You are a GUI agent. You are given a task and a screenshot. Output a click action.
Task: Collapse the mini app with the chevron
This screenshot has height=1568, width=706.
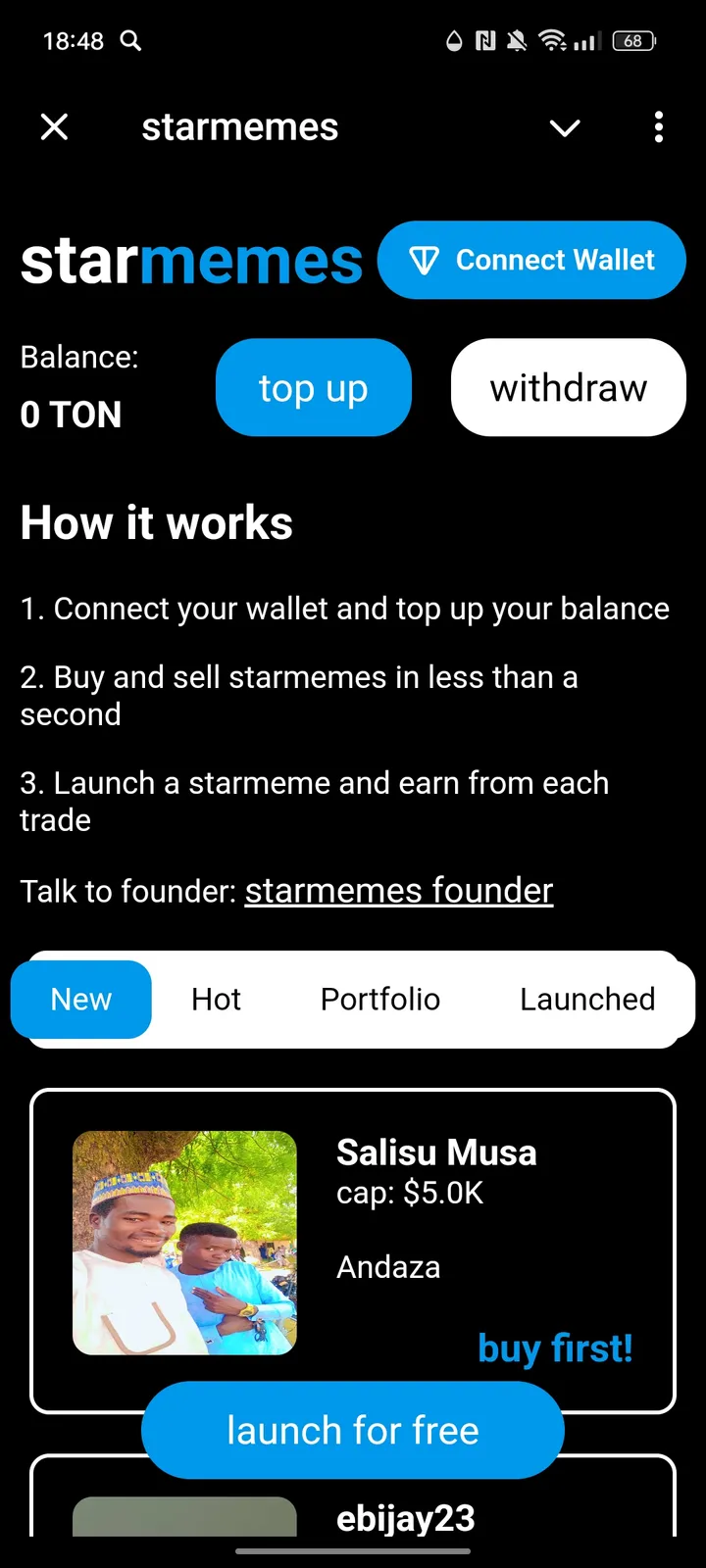tap(565, 127)
